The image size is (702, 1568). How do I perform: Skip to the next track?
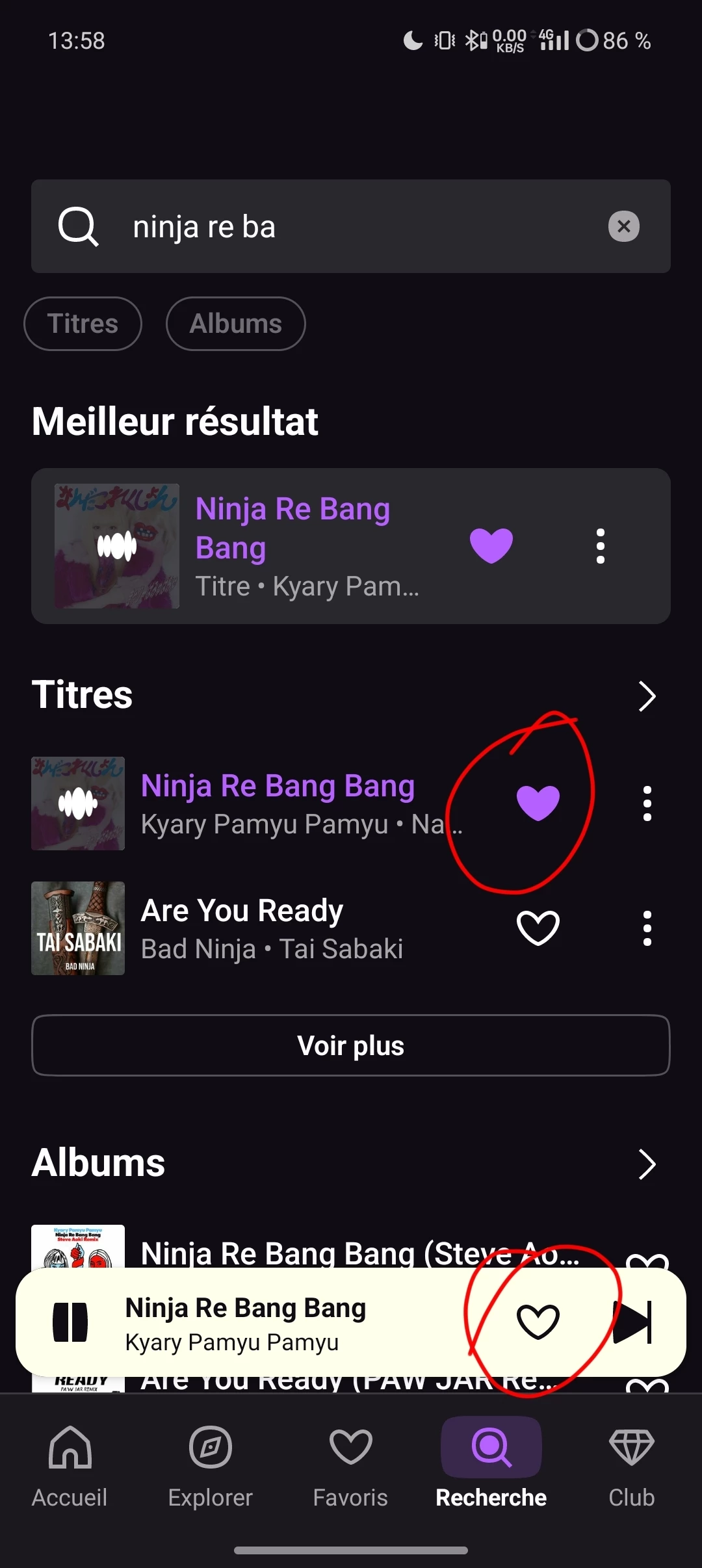click(x=632, y=1322)
